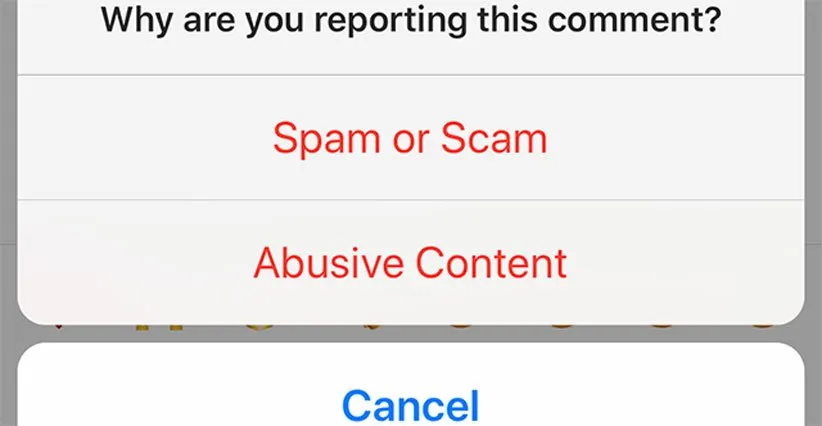The height and width of the screenshot is (426, 822).
Task: Select Spam or Scam as report reason
Action: 410,138
